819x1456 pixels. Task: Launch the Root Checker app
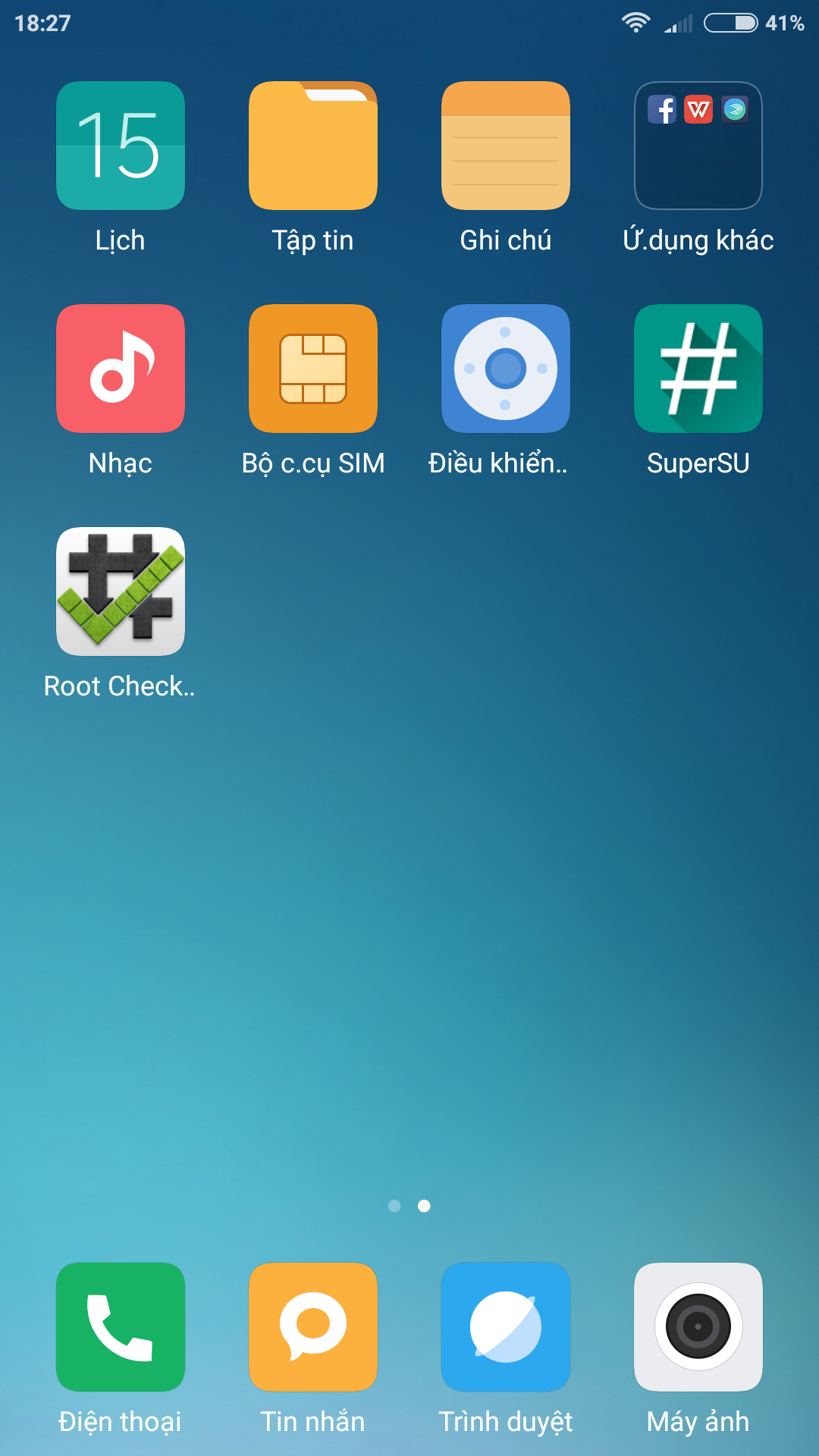(x=121, y=591)
